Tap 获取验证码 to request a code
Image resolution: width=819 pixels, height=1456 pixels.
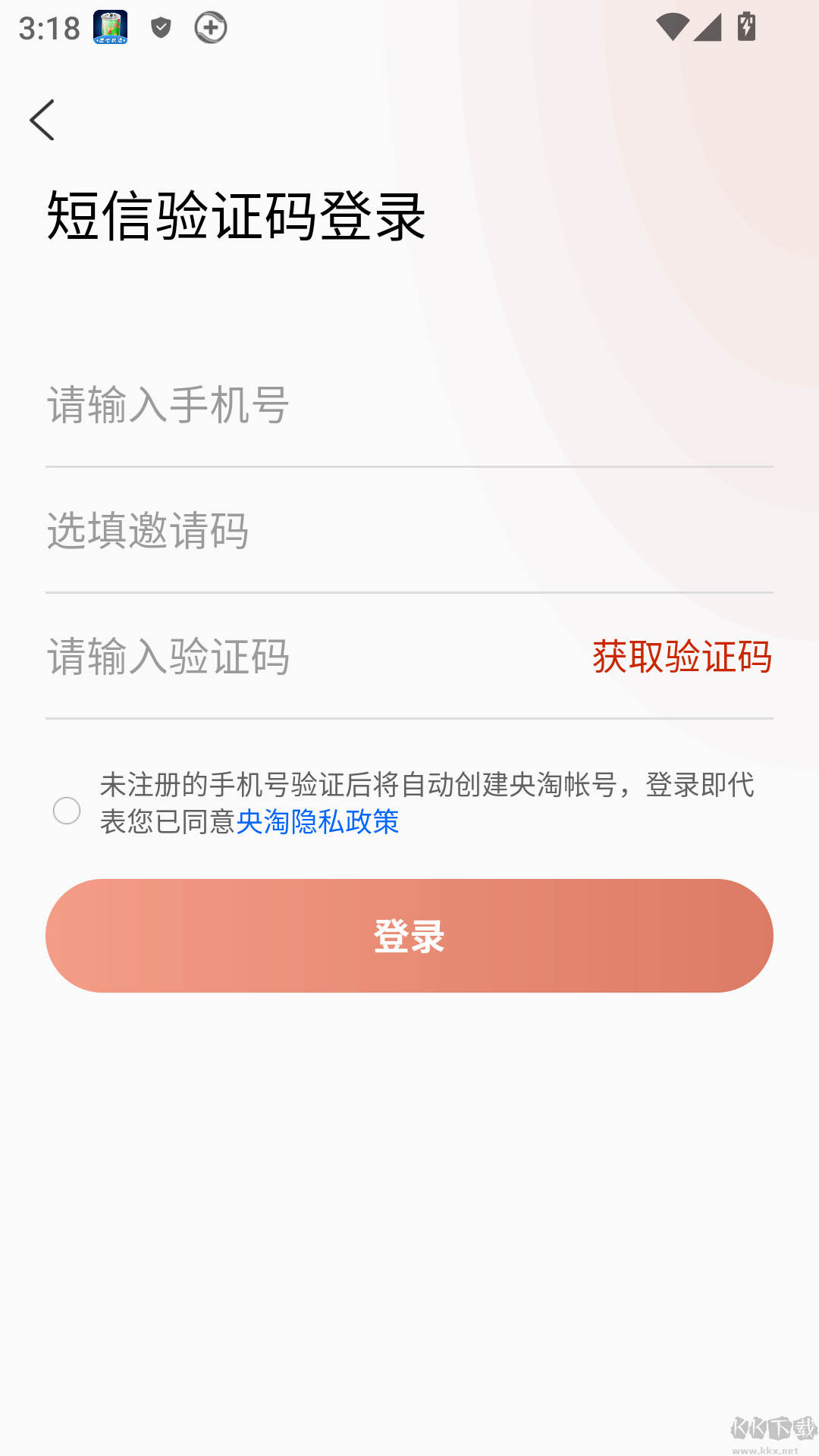pos(682,658)
